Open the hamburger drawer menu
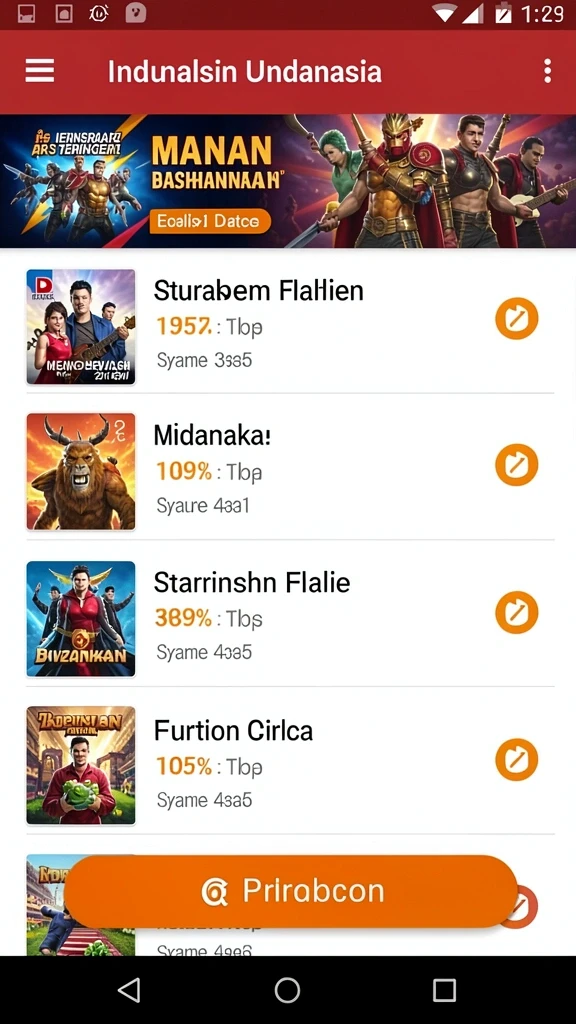This screenshot has height=1024, width=576. [x=40, y=71]
